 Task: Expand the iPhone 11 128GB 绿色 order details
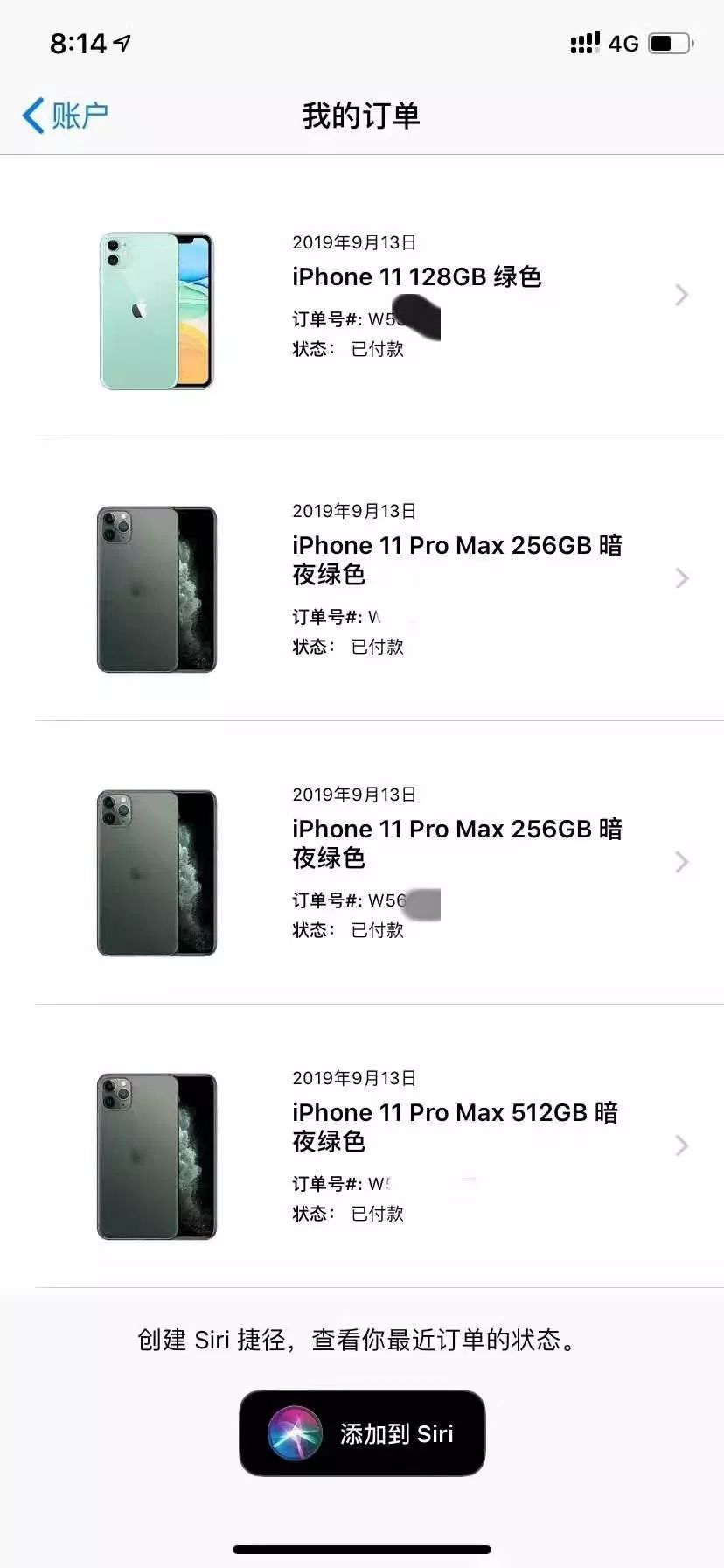(x=681, y=295)
